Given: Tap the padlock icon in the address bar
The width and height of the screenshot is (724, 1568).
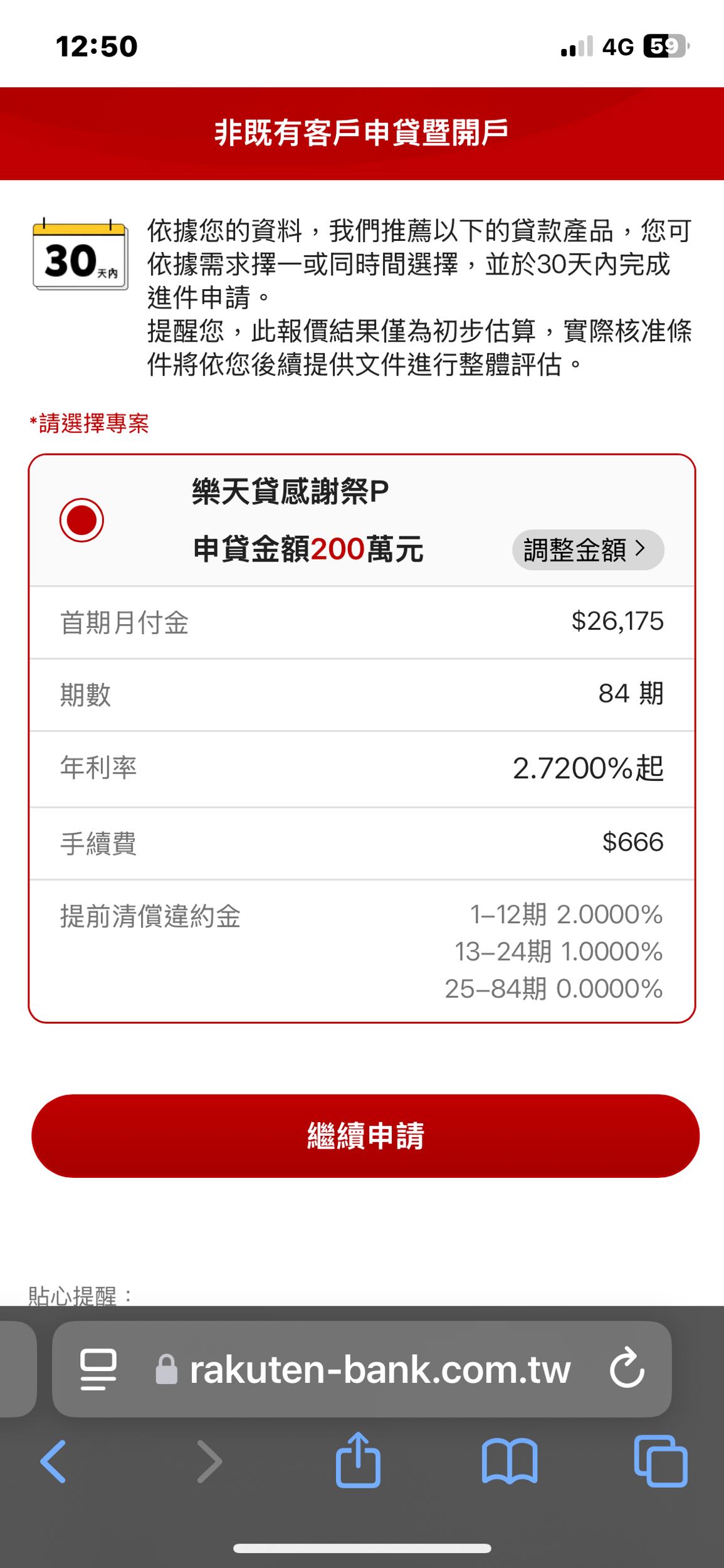Looking at the screenshot, I should (x=166, y=1370).
